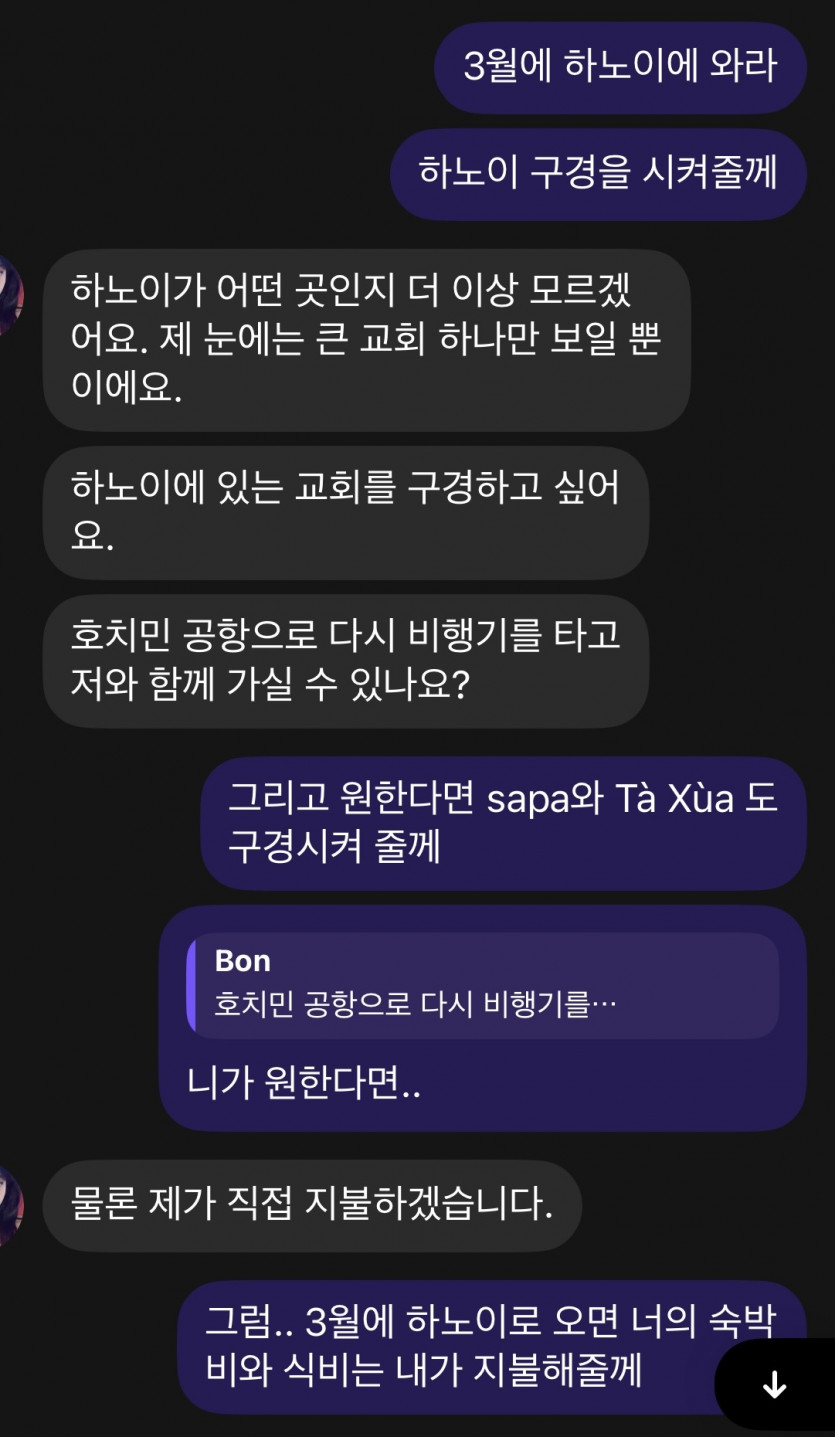Jump to latest messages with down arrow

pyautogui.click(x=774, y=1385)
